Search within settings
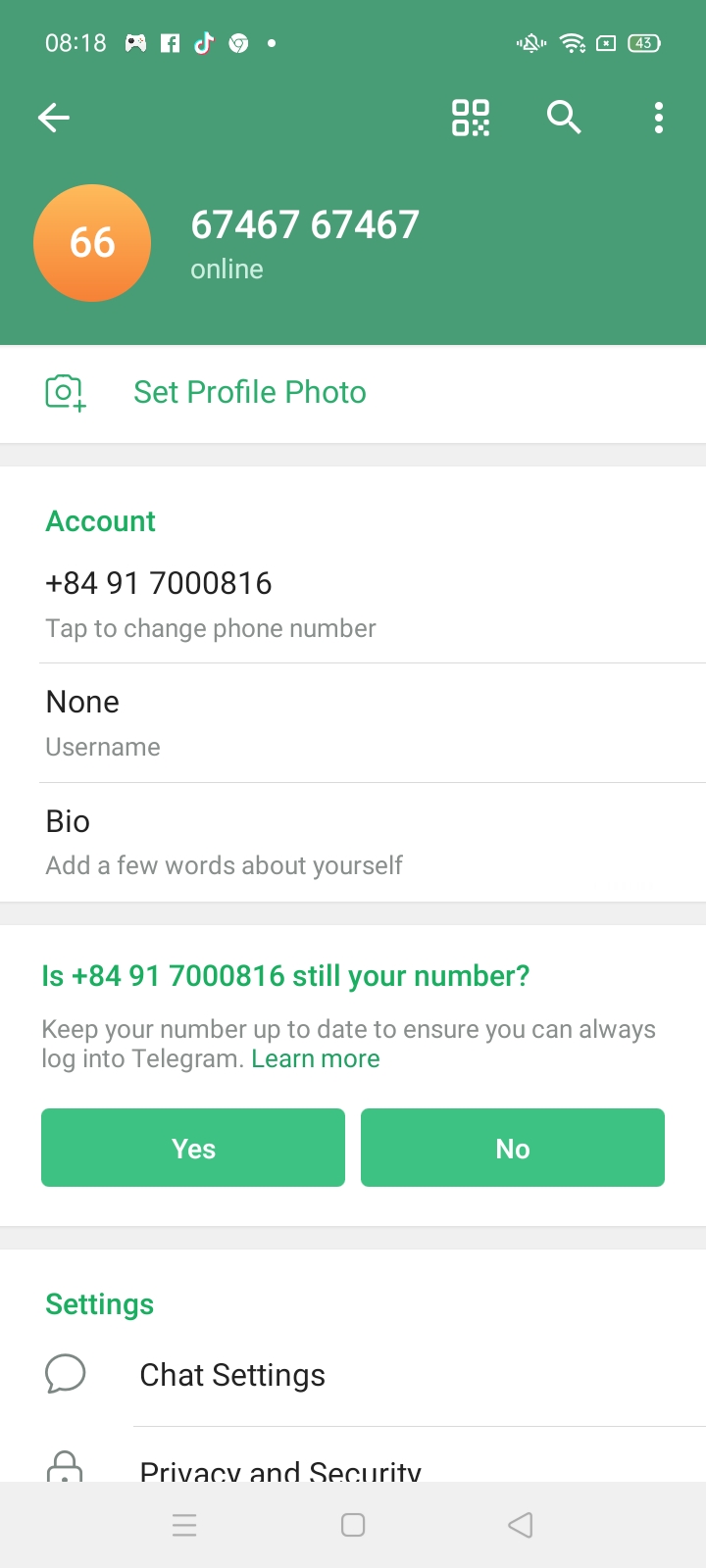This screenshot has width=706, height=1568. click(x=564, y=118)
